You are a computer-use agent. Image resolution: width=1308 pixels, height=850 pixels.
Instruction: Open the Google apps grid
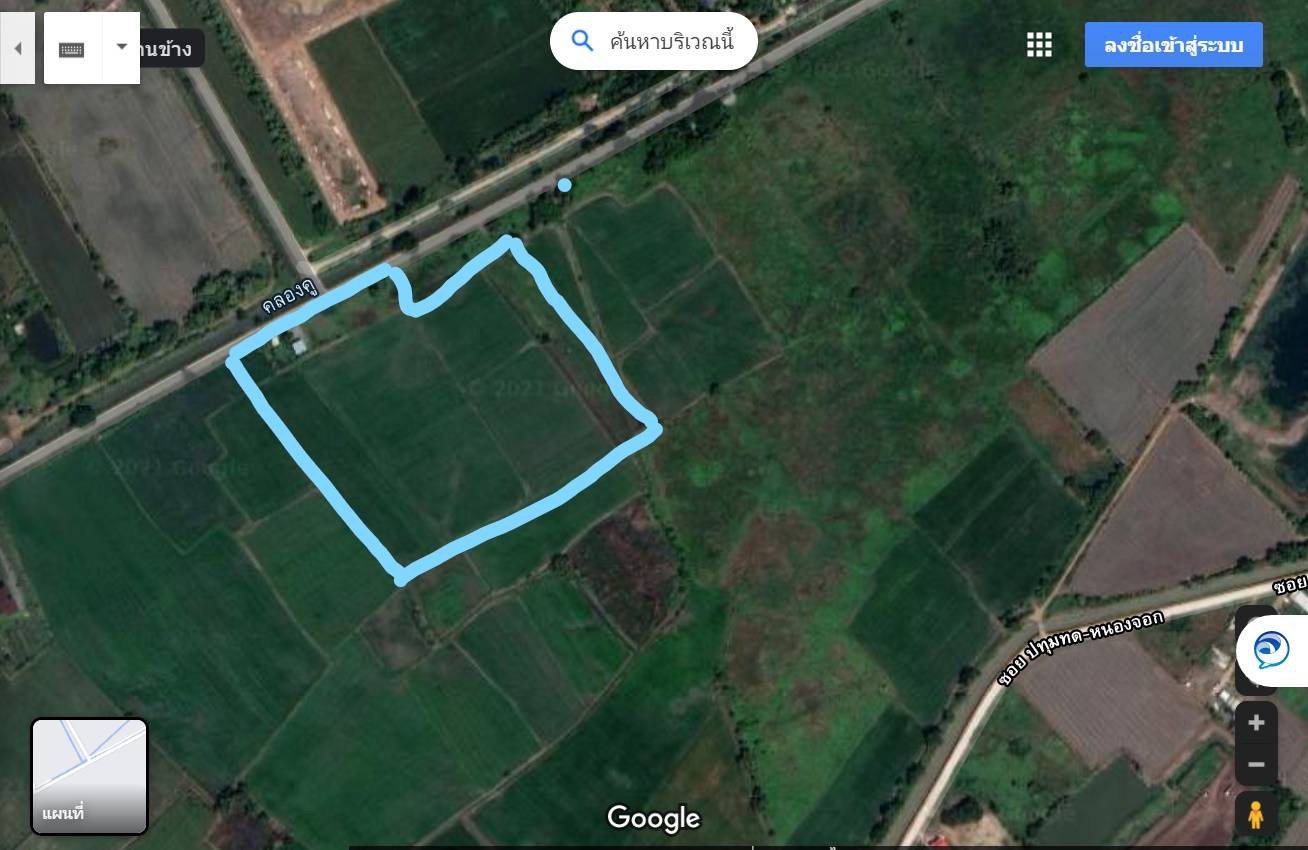(1039, 45)
